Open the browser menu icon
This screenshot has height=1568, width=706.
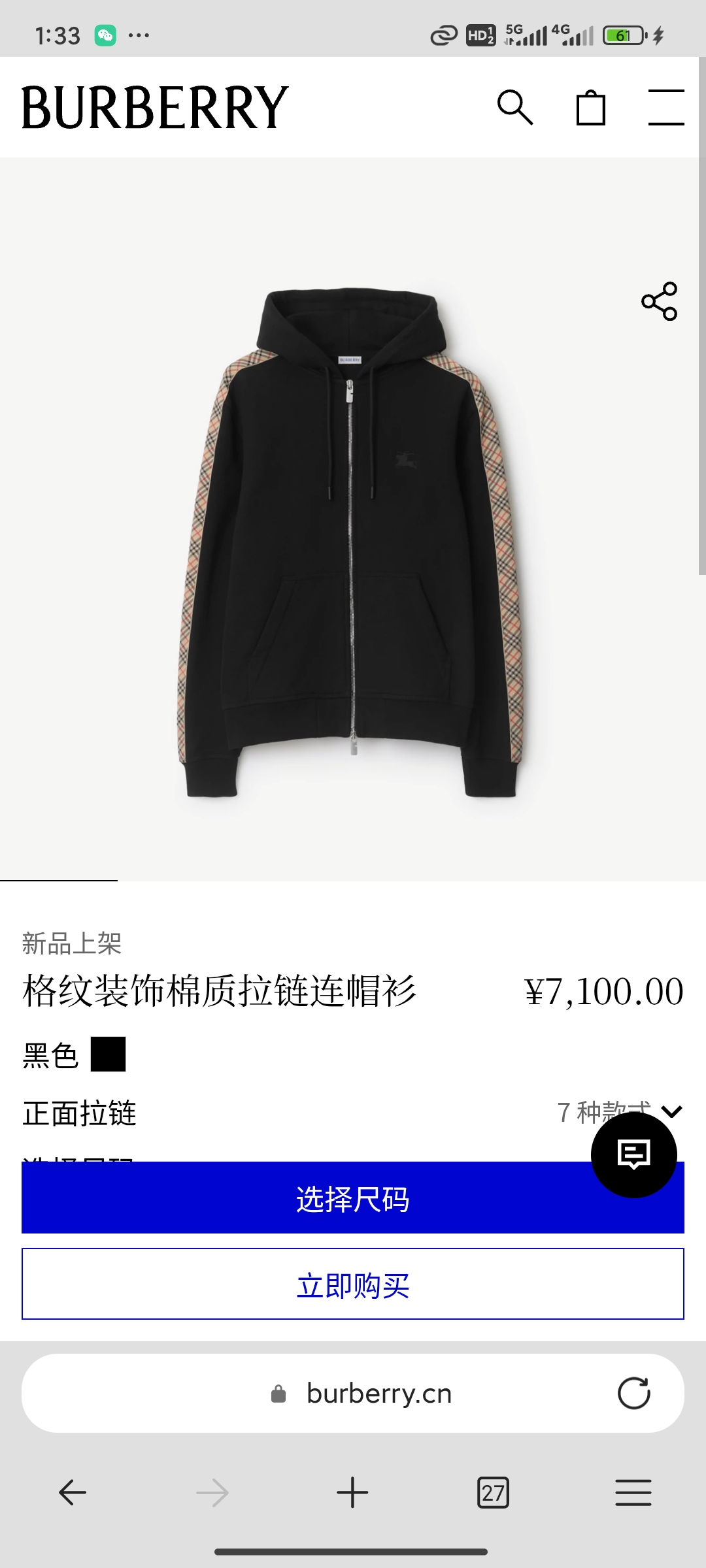click(x=633, y=1493)
